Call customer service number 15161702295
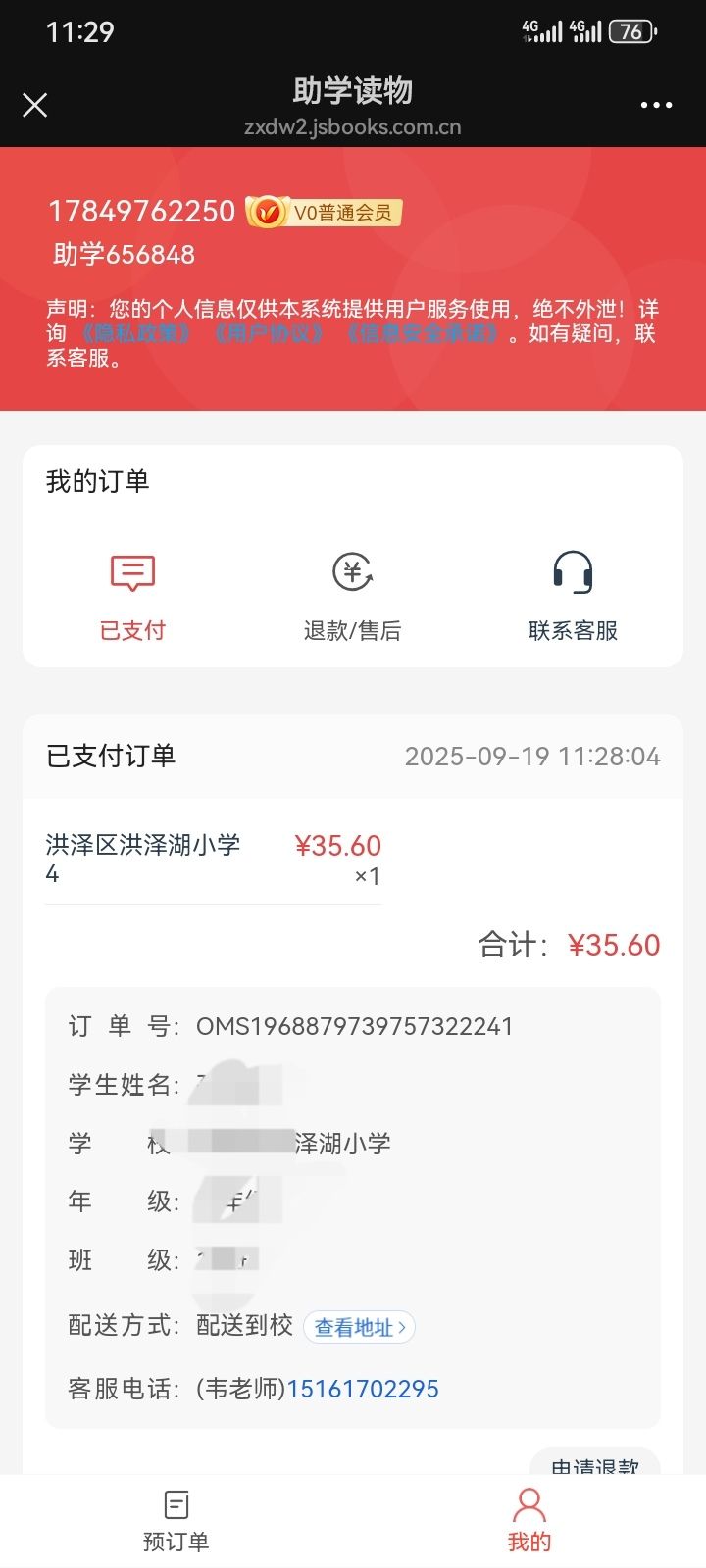 (x=363, y=1389)
